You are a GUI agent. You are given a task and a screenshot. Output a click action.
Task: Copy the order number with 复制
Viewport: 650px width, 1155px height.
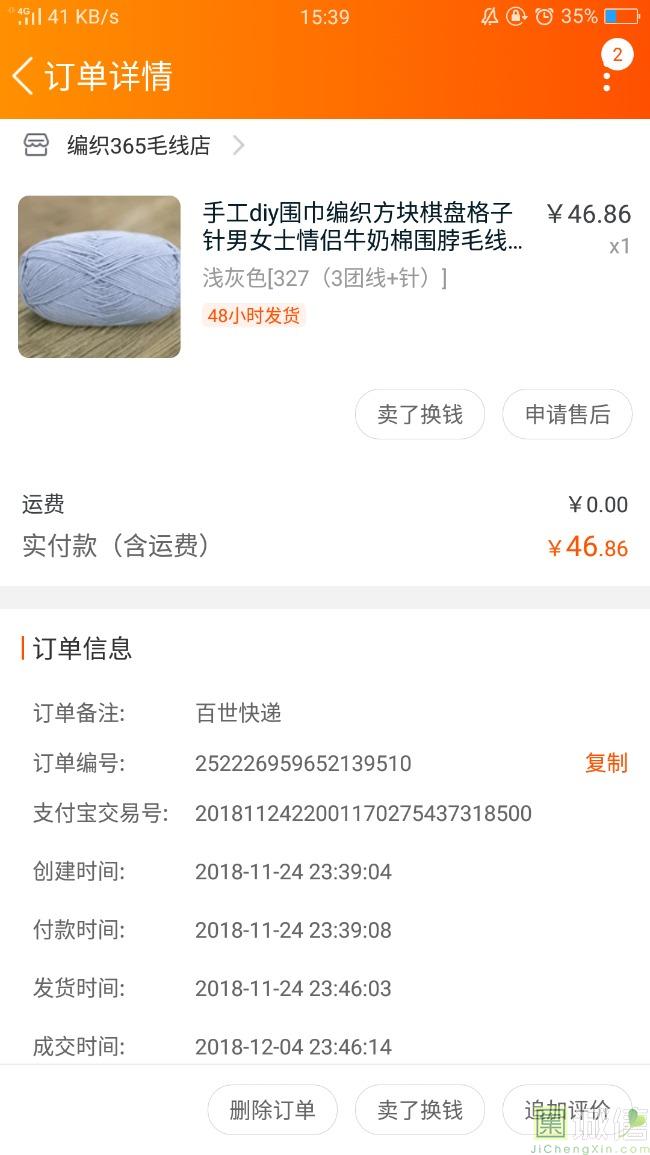[x=606, y=763]
